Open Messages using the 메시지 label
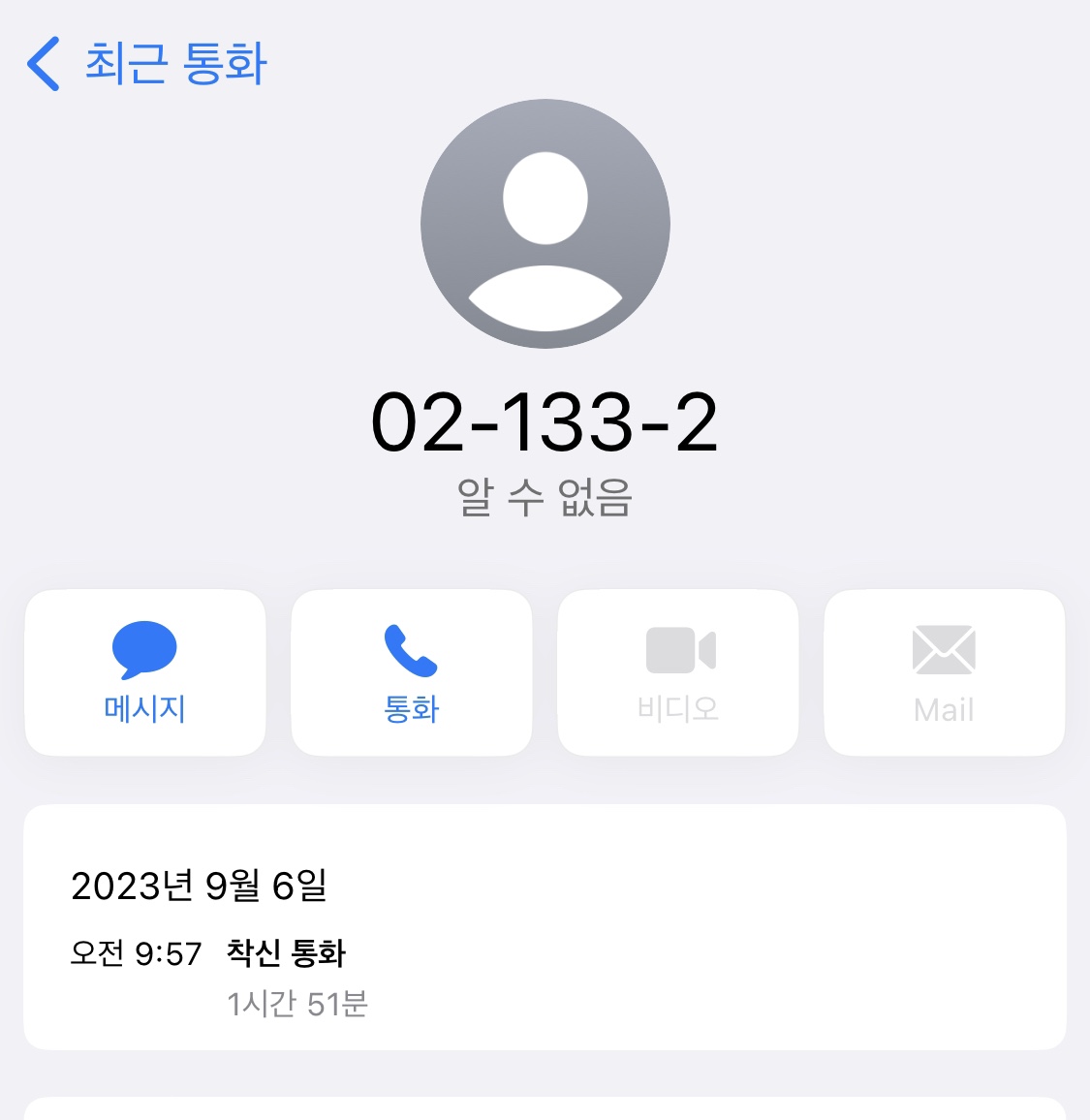1090x1120 pixels. tap(145, 708)
